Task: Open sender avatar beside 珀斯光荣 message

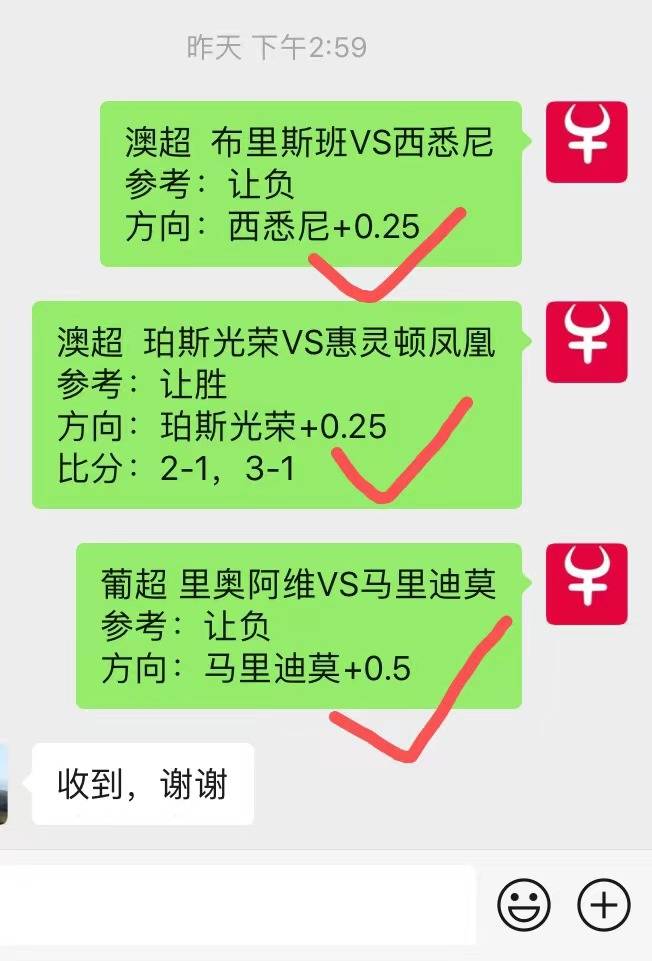Action: (586, 342)
